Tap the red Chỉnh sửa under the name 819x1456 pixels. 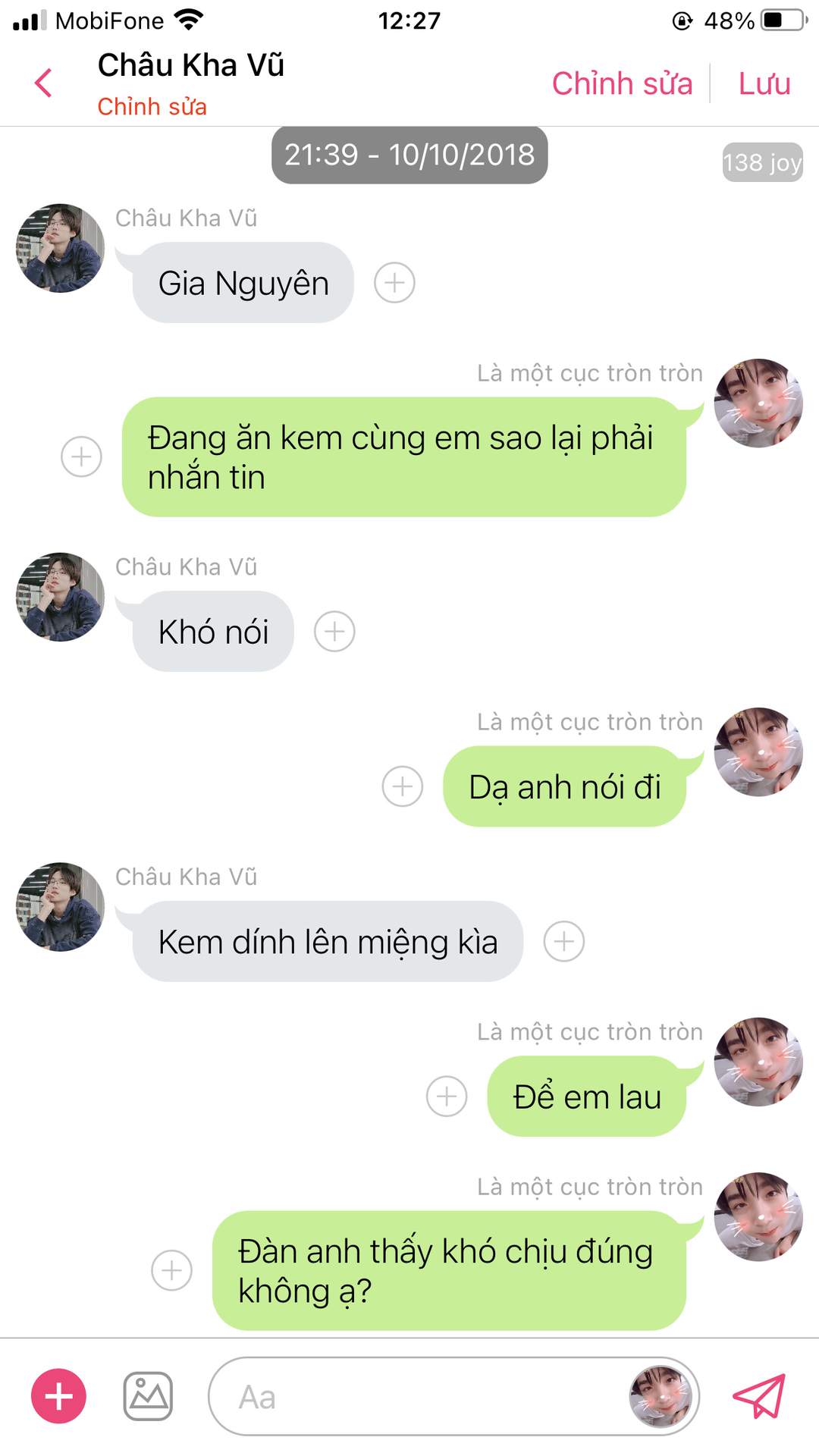tap(152, 107)
